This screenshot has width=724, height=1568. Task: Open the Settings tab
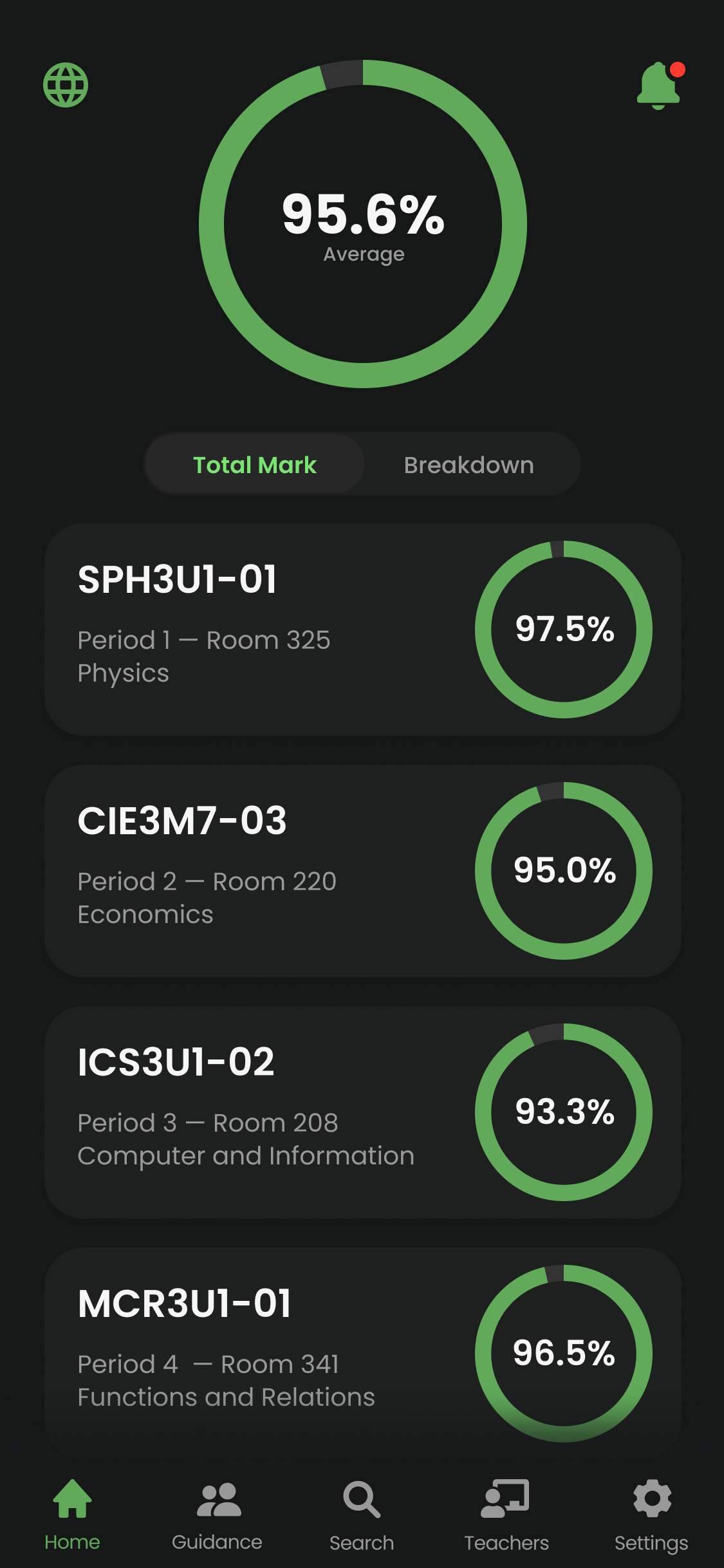pyautogui.click(x=651, y=1515)
